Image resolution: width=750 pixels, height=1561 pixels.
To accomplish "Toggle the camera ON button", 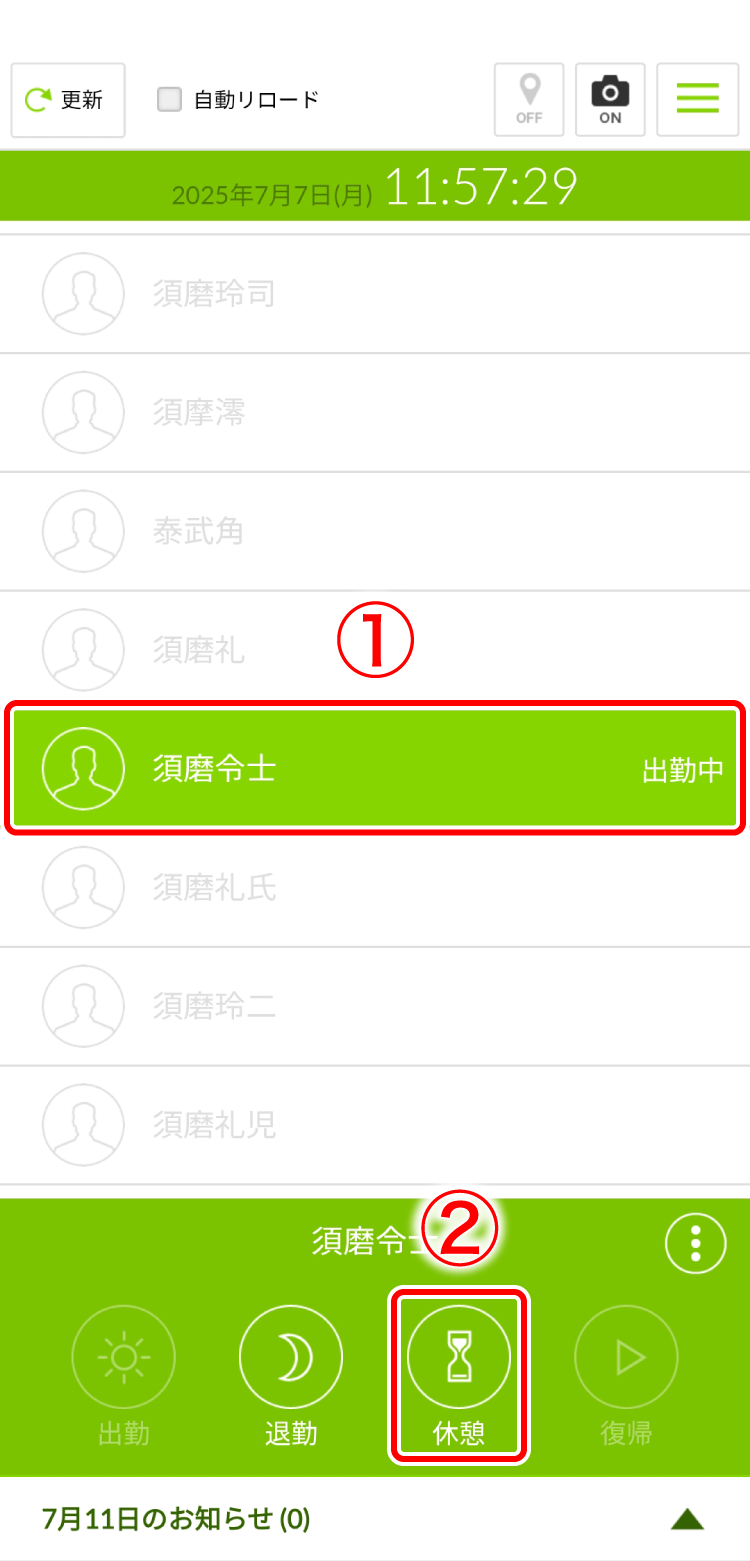I will 610,100.
